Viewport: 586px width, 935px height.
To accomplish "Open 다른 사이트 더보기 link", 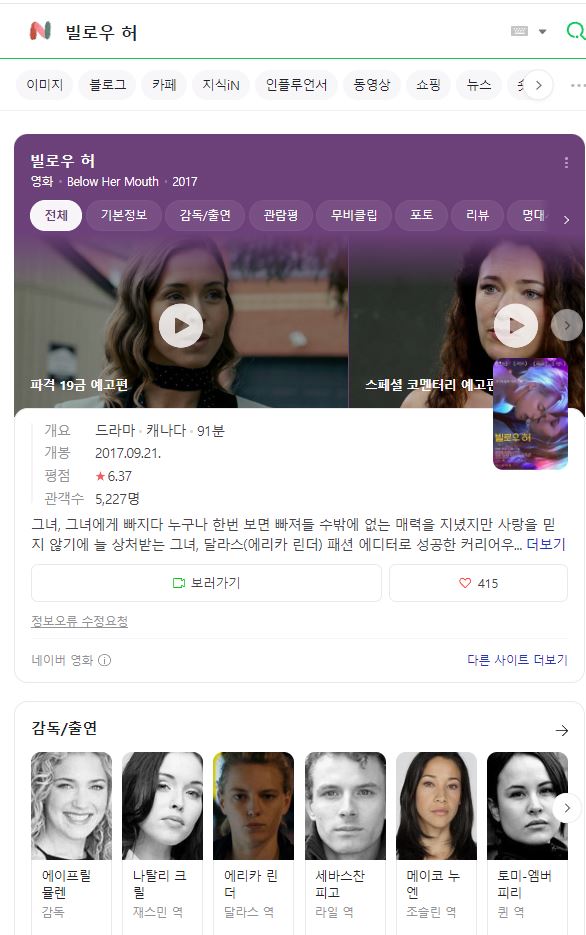I will pos(517,660).
